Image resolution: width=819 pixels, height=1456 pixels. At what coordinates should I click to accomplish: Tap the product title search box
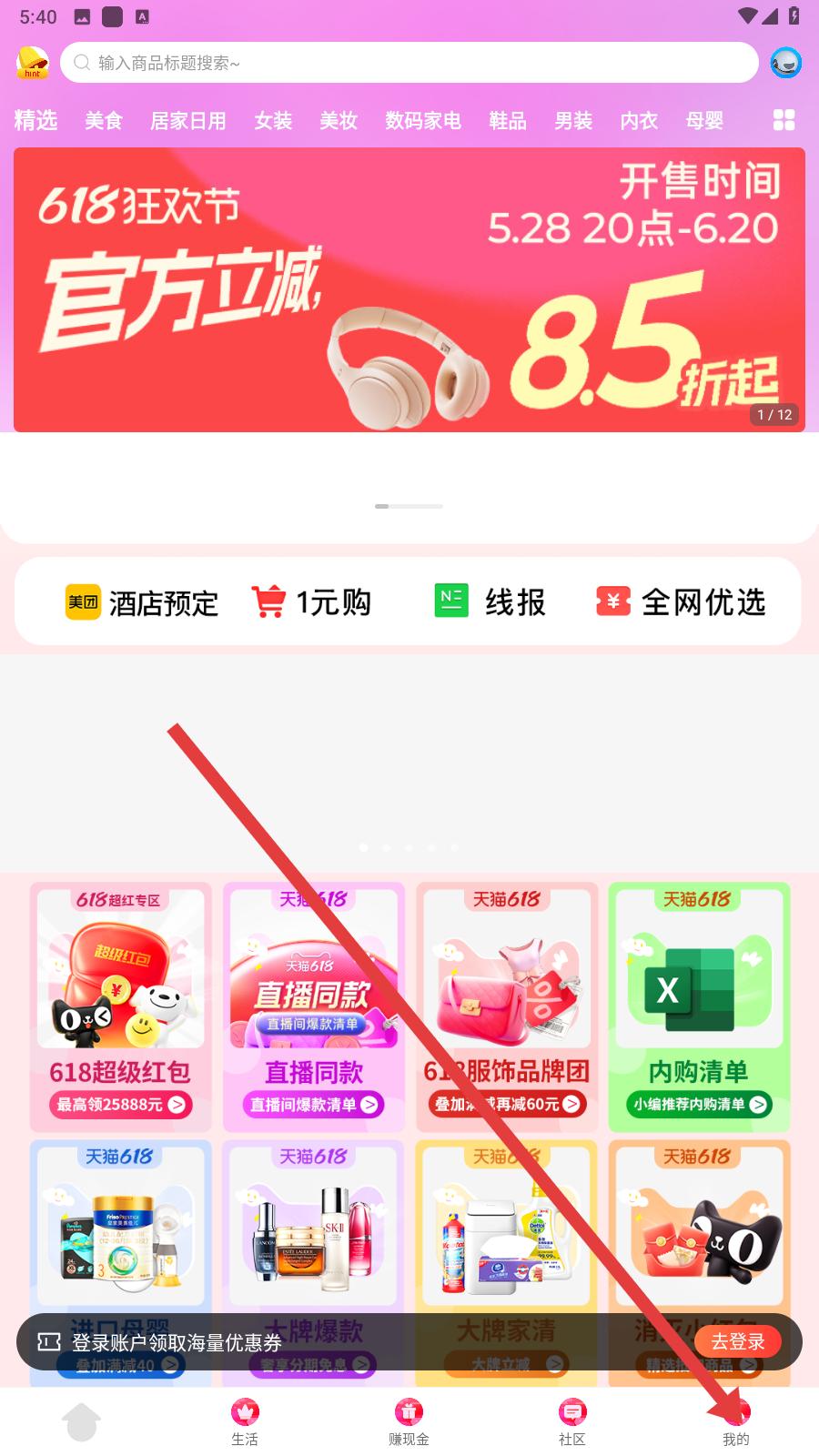pos(409,63)
